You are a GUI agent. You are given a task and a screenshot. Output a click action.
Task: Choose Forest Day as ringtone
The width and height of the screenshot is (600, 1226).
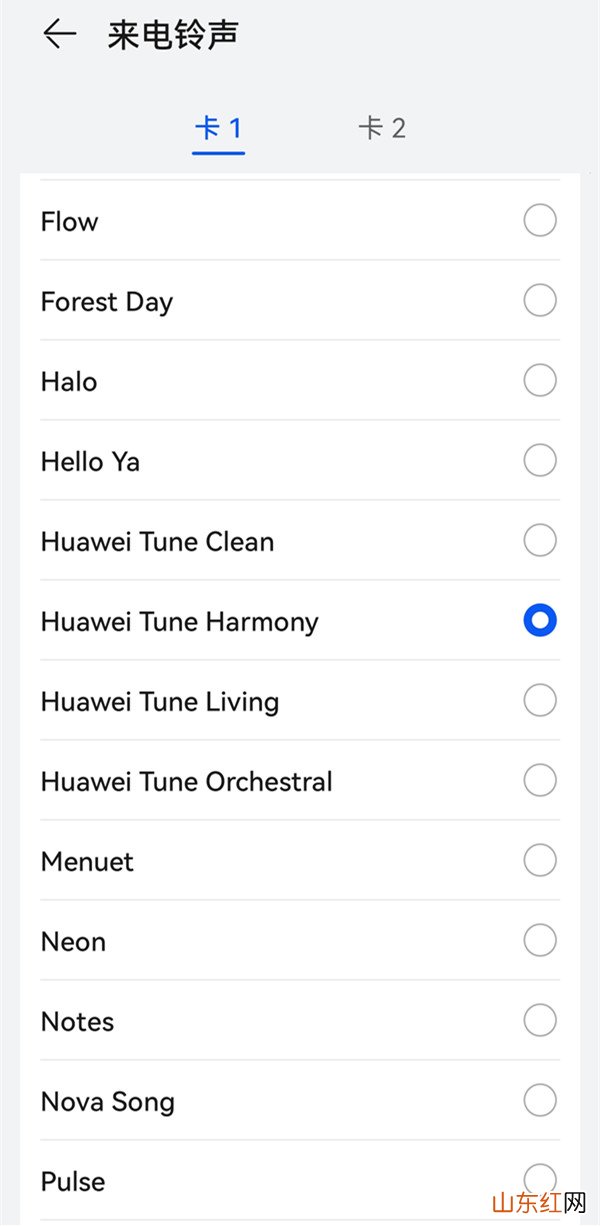coord(540,301)
